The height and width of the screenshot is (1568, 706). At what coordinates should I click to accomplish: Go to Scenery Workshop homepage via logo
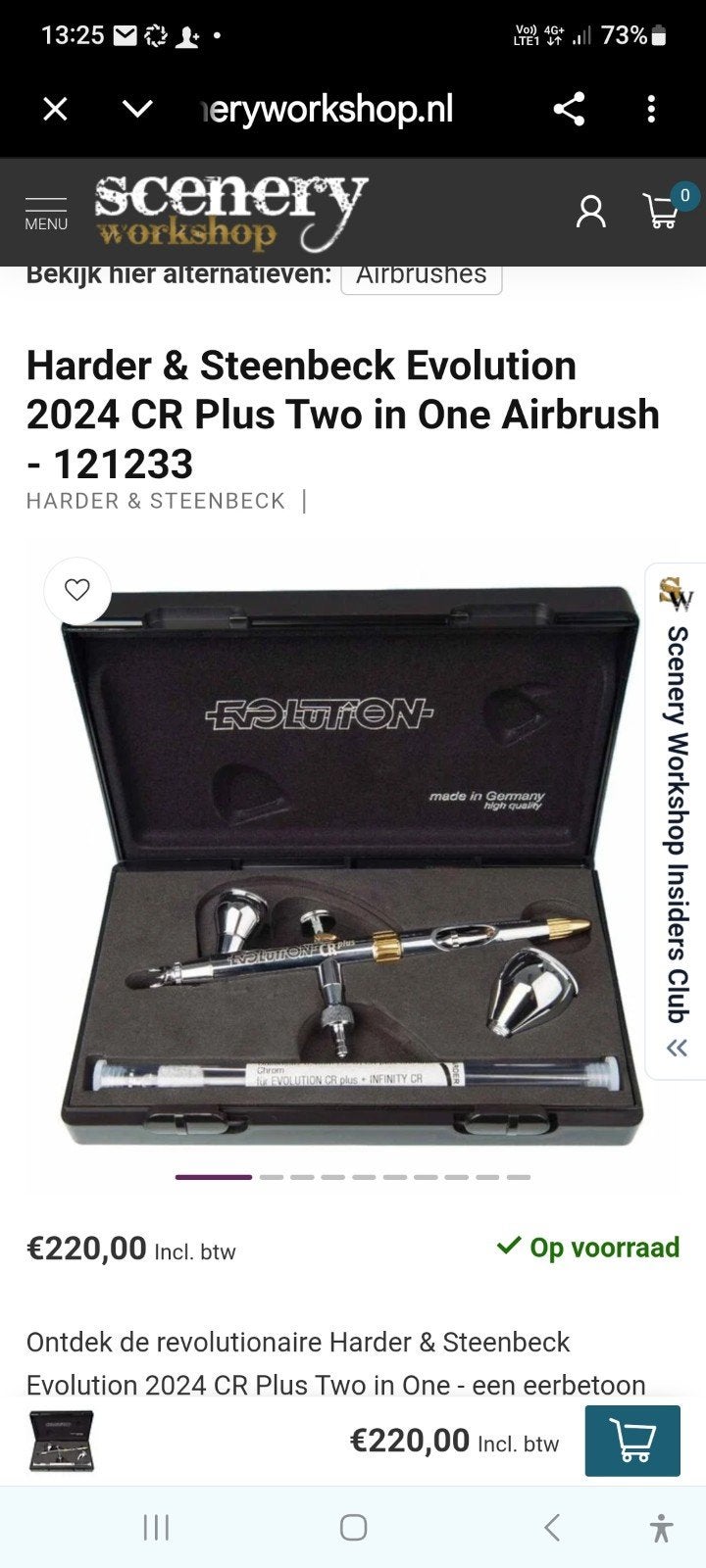[x=231, y=213]
